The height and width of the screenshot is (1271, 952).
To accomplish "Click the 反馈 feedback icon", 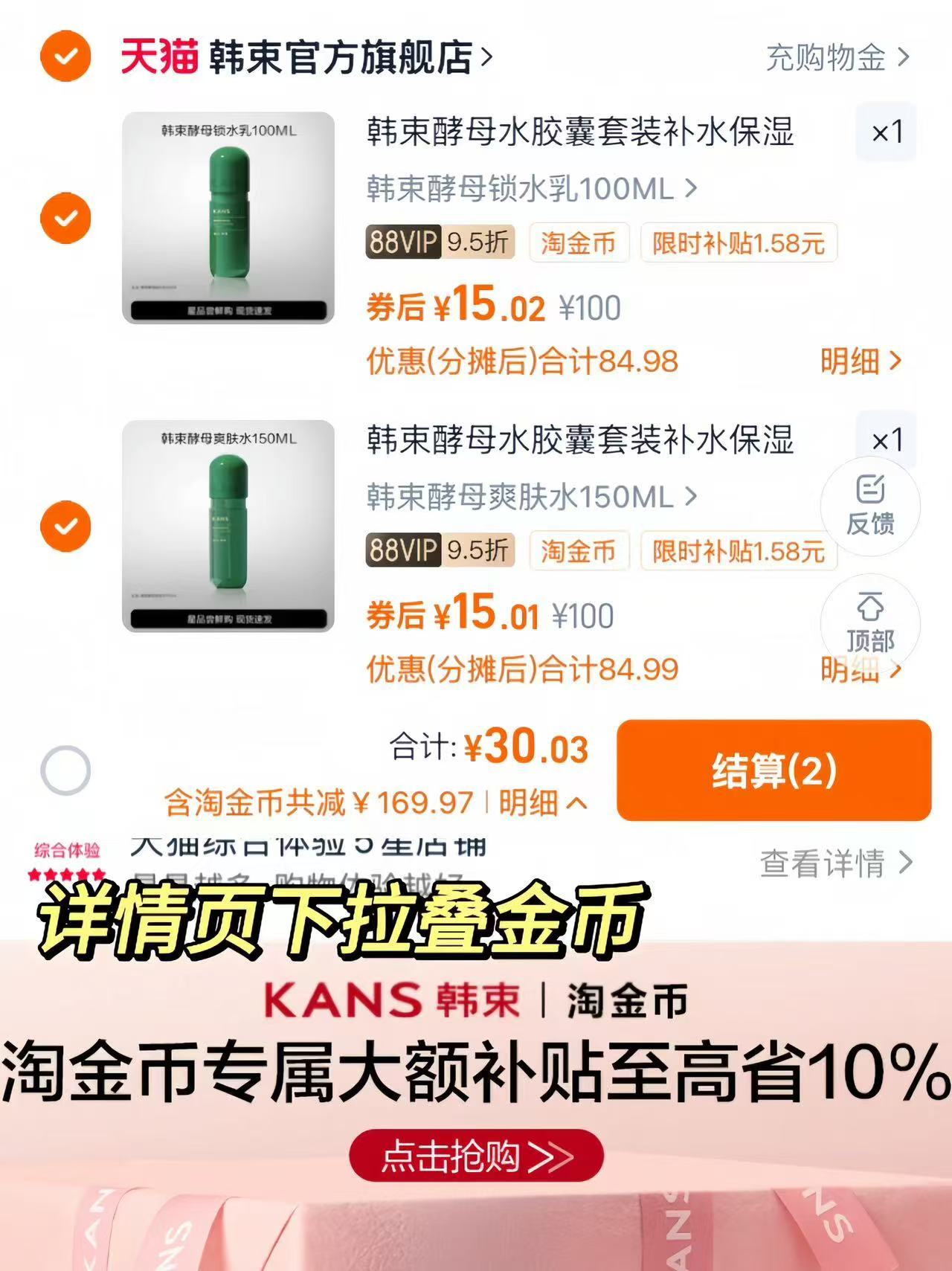I will tap(869, 506).
